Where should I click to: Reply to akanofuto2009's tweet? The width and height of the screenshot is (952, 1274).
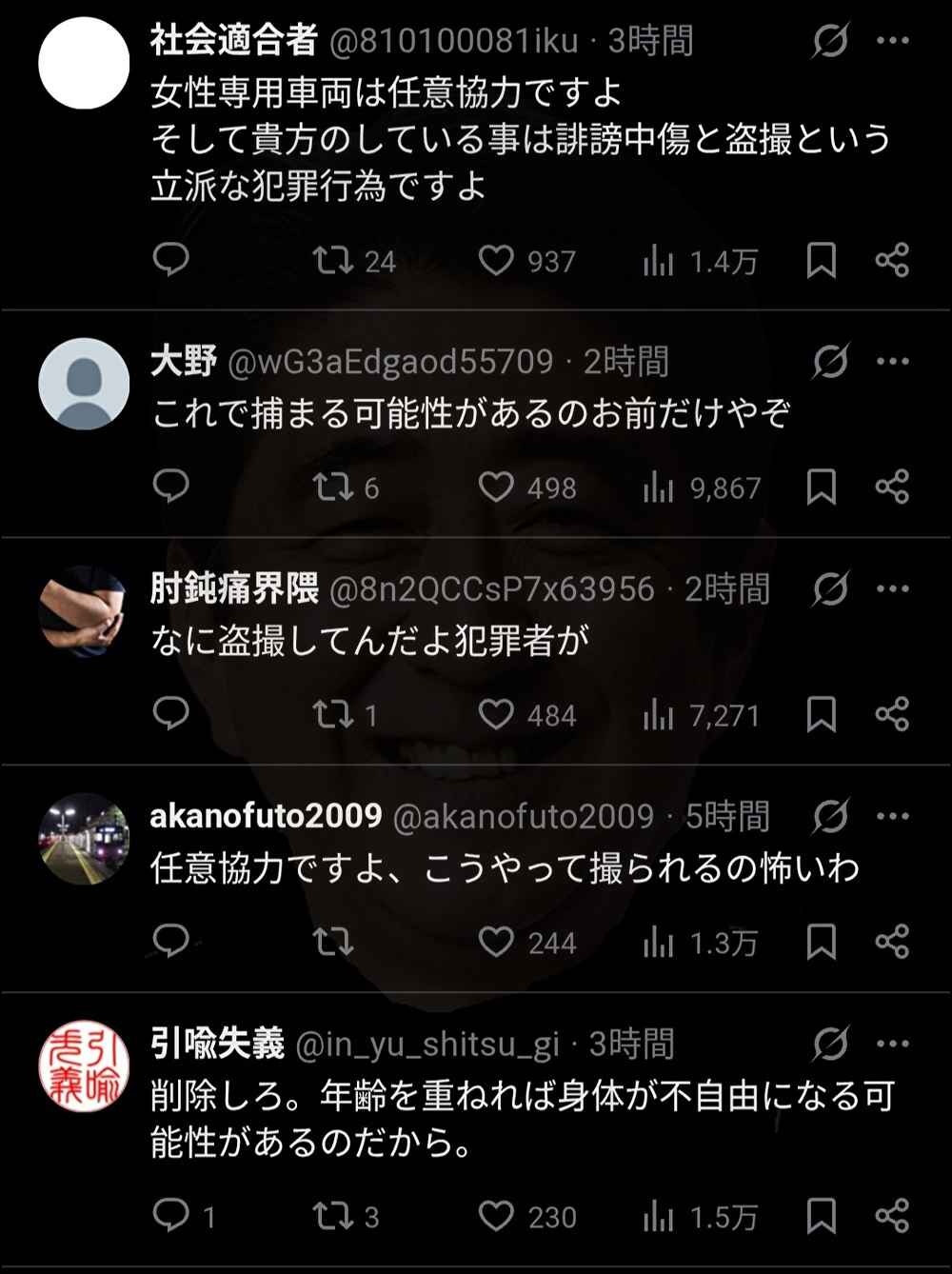click(x=171, y=942)
